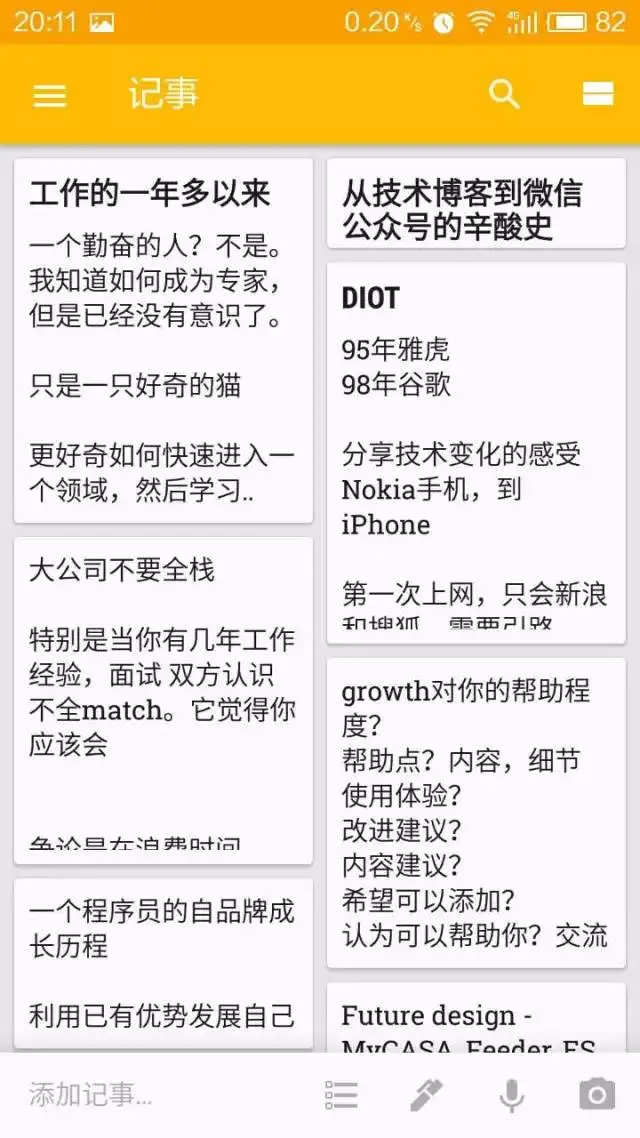Image resolution: width=640 pixels, height=1138 pixels.
Task: Add a photo note with the camera
Action: [x=597, y=1095]
